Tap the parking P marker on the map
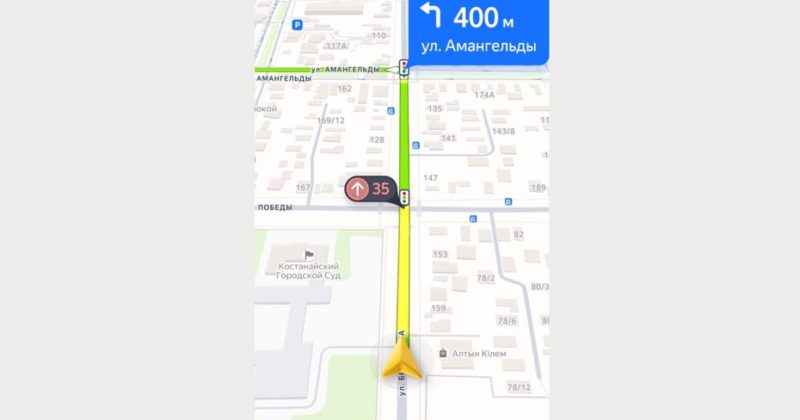 (x=297, y=25)
